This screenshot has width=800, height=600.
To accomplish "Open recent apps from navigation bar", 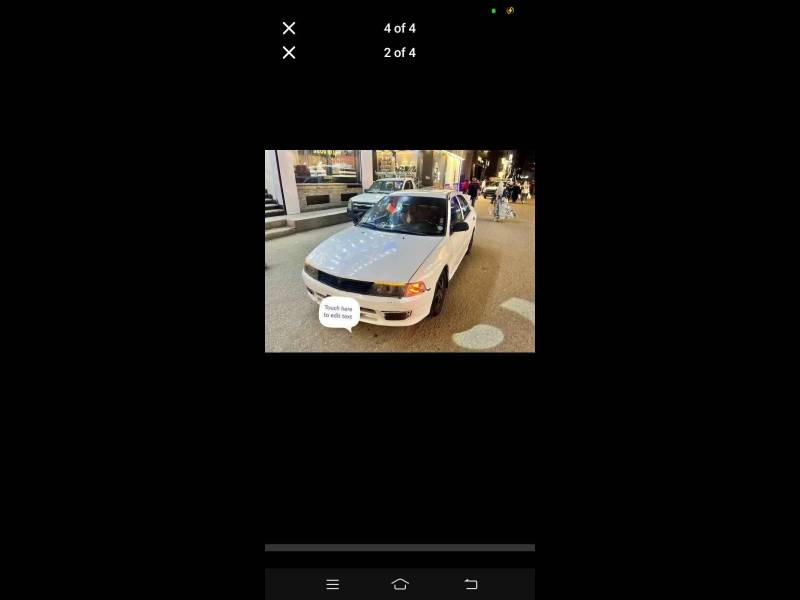I will tap(333, 584).
